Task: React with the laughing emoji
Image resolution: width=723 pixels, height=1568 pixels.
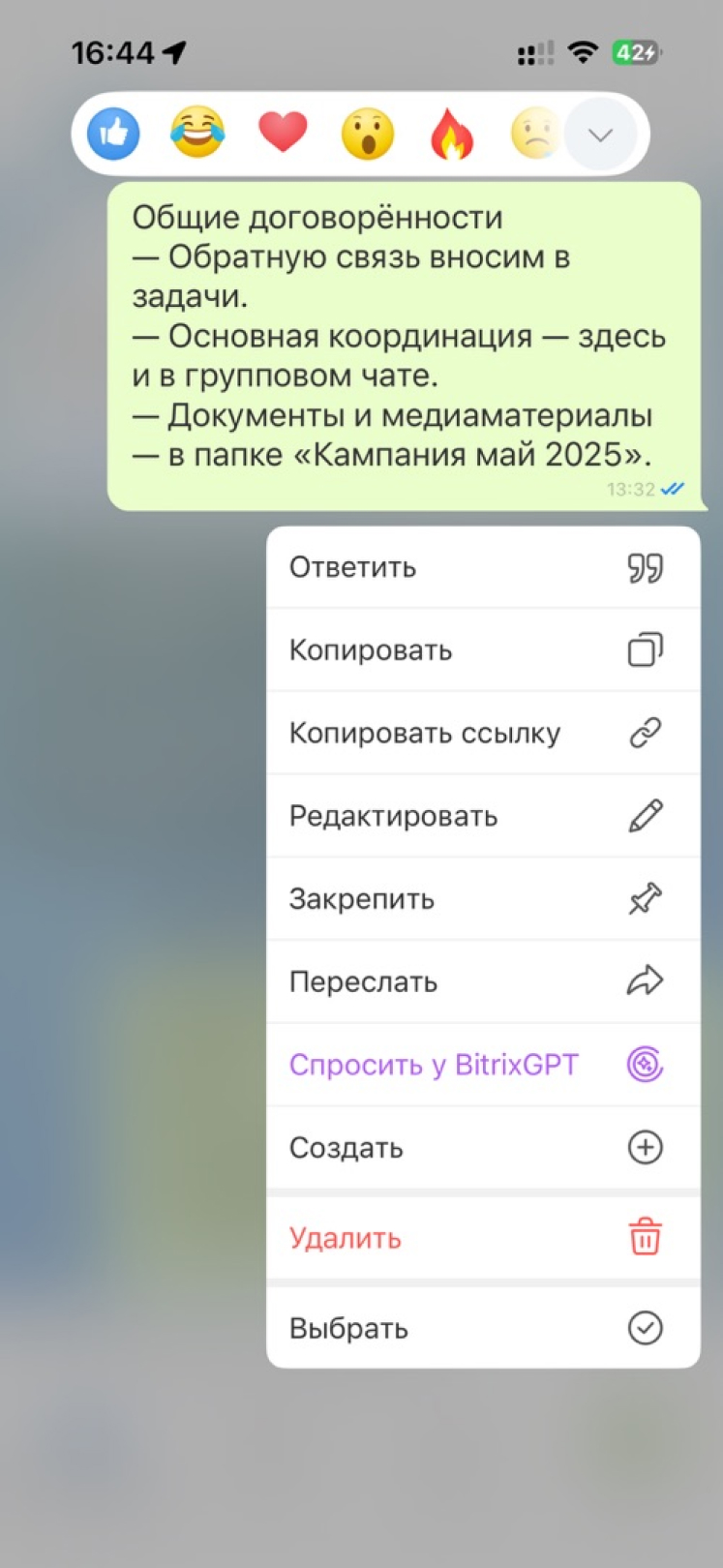Action: pyautogui.click(x=197, y=134)
